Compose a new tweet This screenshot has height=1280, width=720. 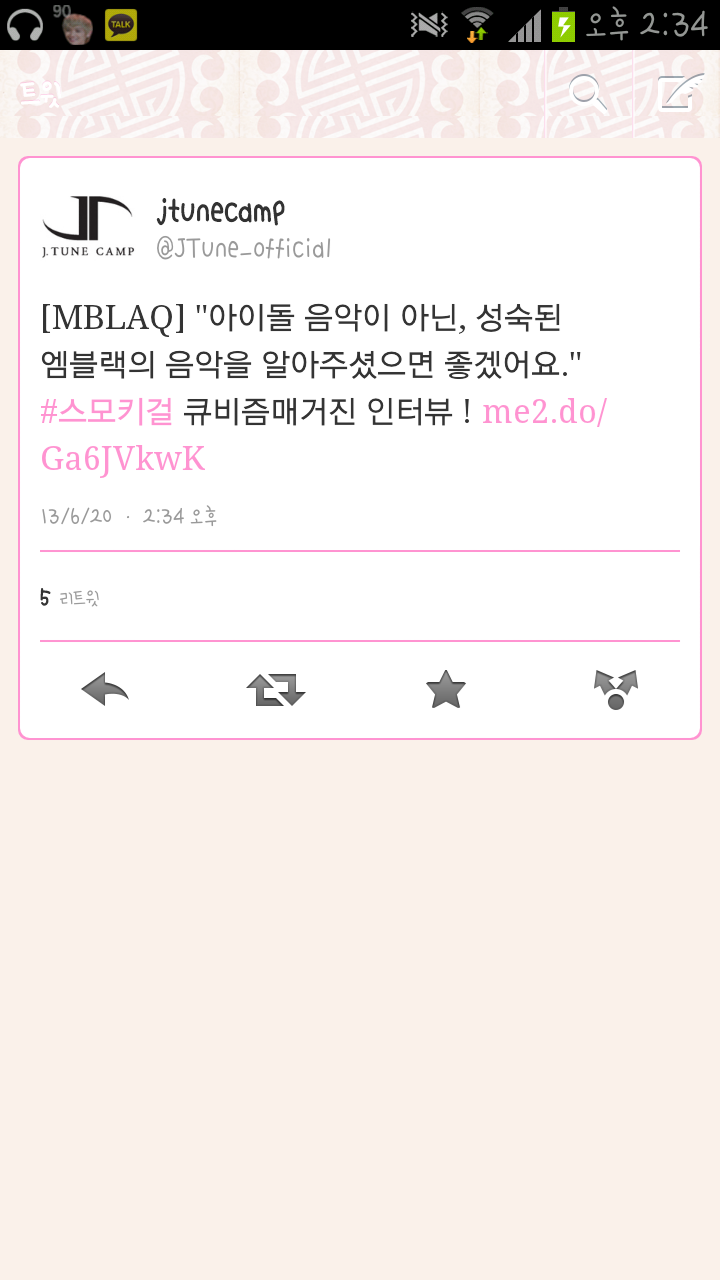(679, 94)
